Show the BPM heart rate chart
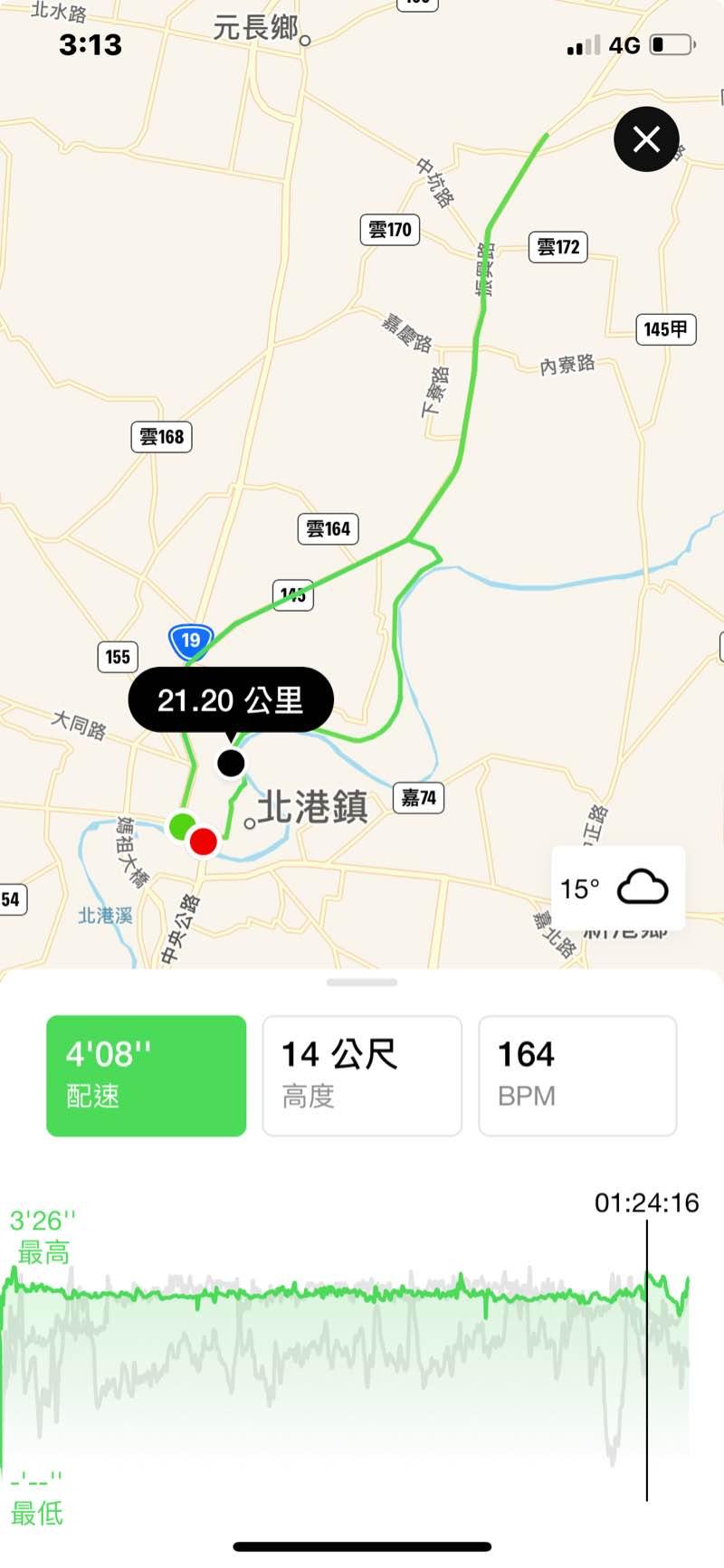724x1568 pixels. [x=577, y=1075]
